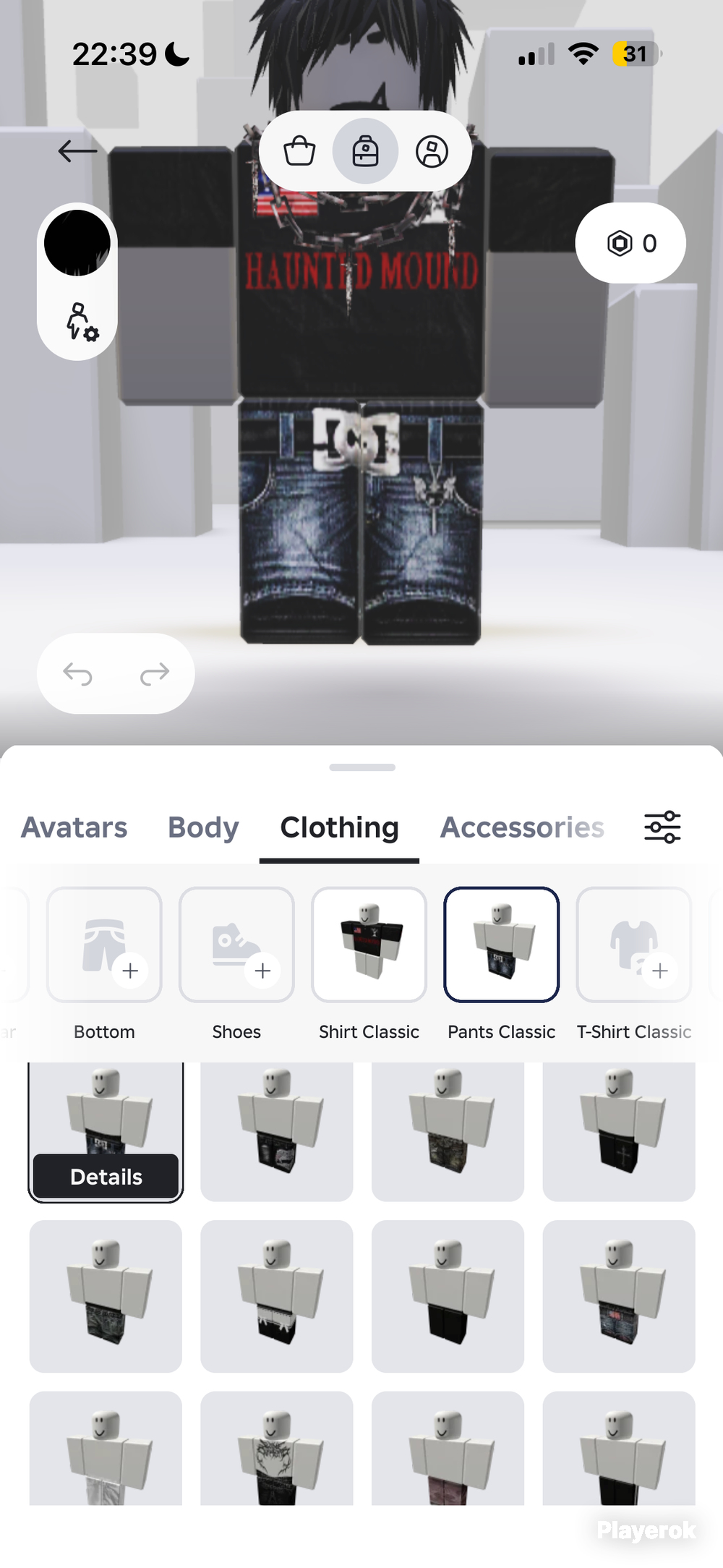Switch to the Body tab
The height and width of the screenshot is (1568, 723).
[203, 827]
